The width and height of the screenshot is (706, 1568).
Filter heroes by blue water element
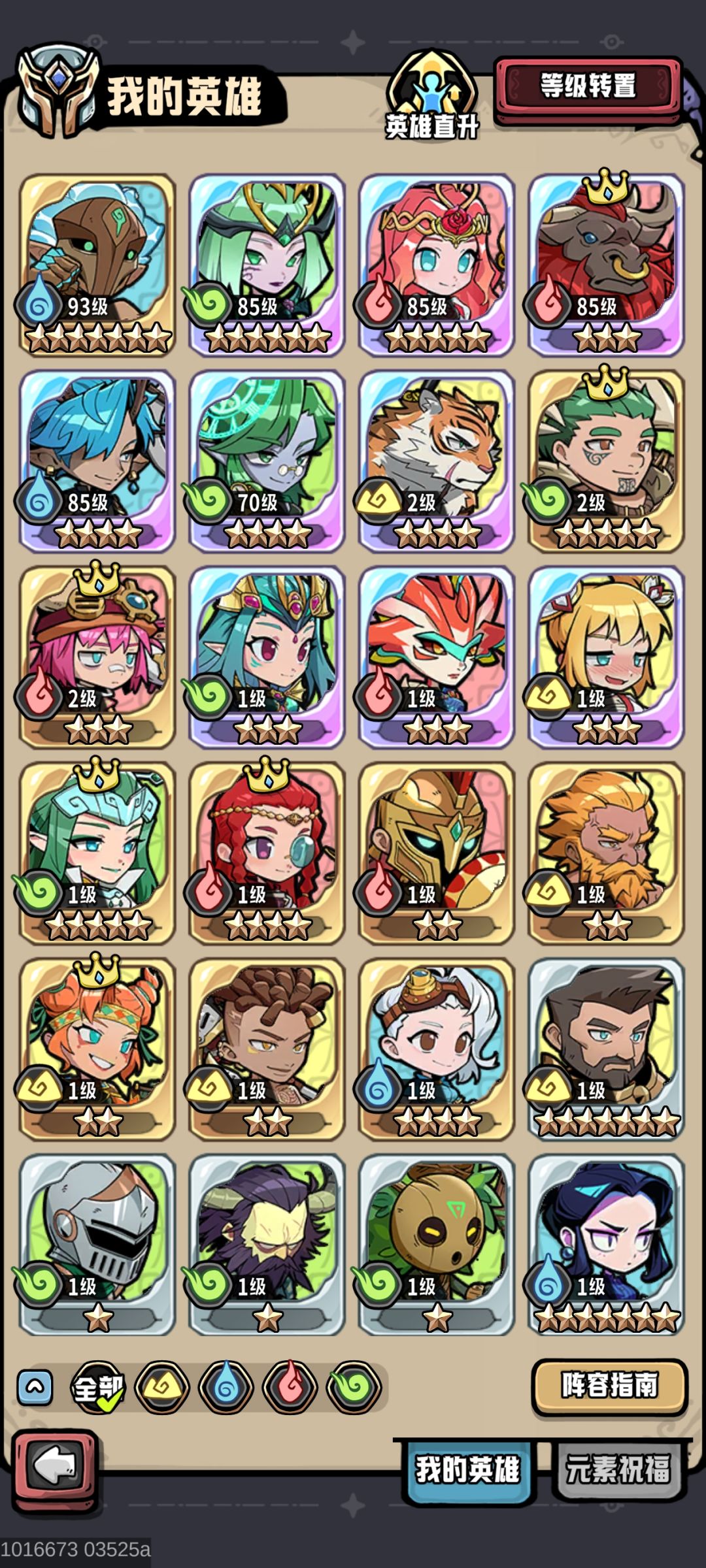(x=226, y=1388)
